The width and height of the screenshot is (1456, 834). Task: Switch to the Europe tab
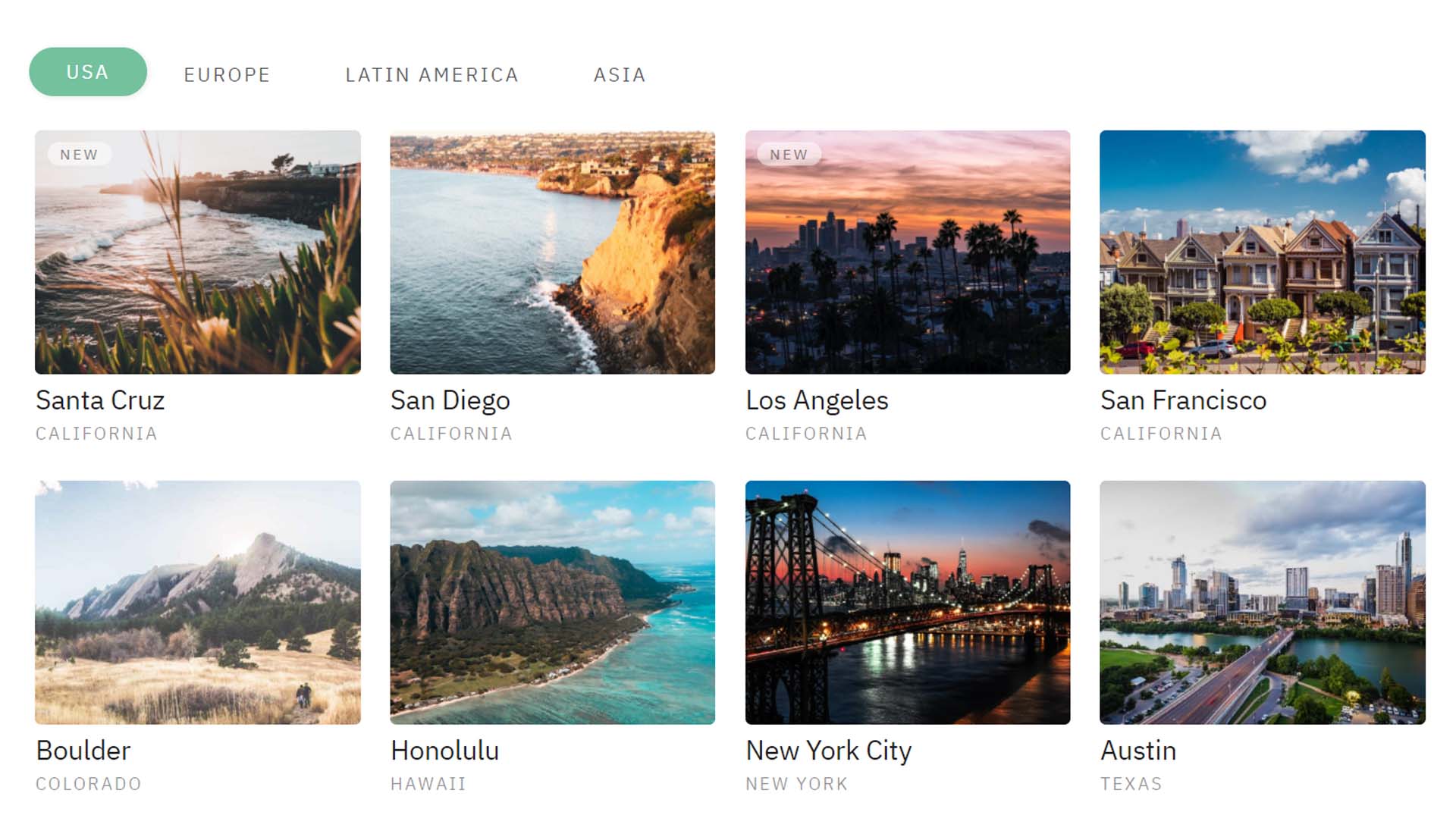(x=227, y=74)
